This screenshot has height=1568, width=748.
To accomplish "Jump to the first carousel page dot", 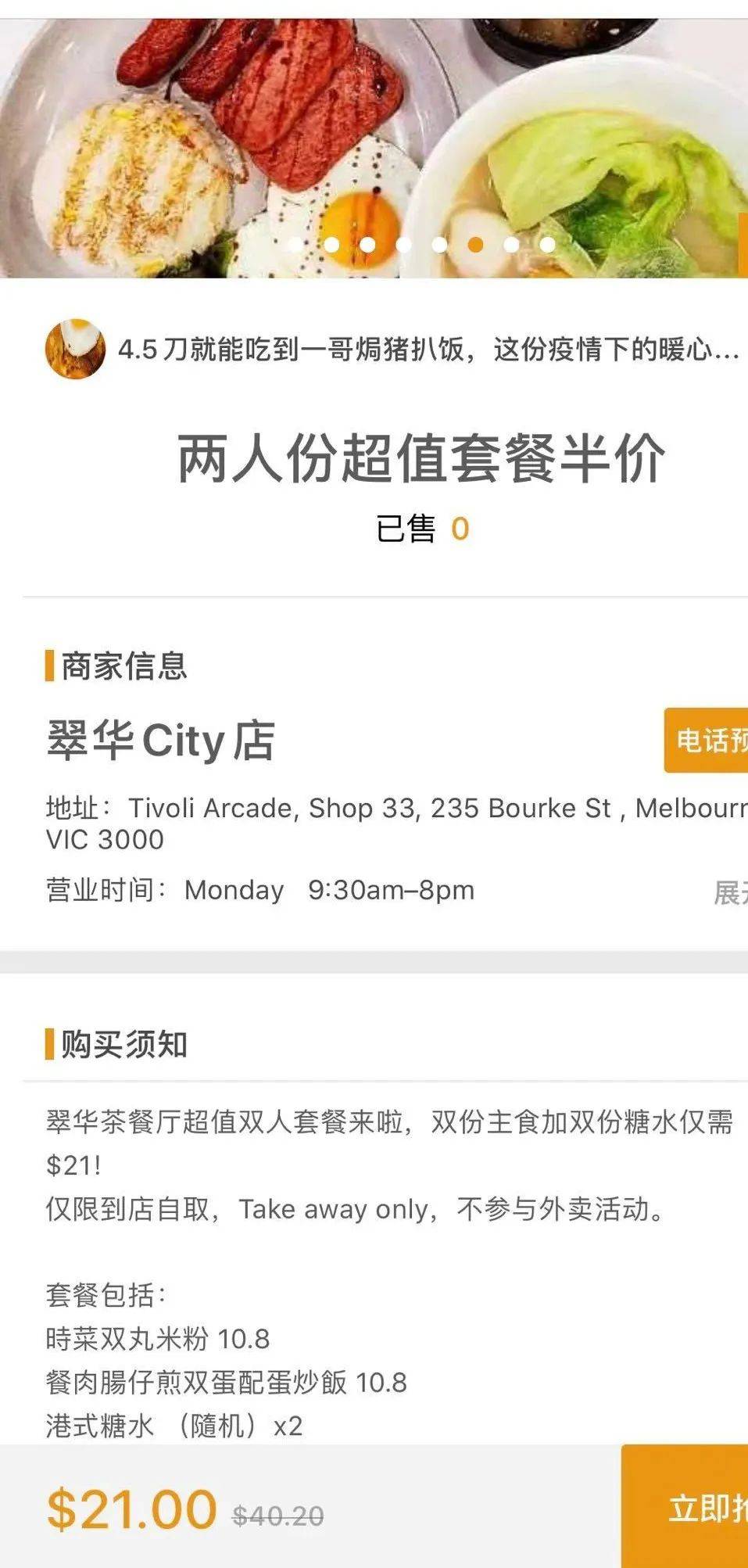I will click(x=295, y=245).
